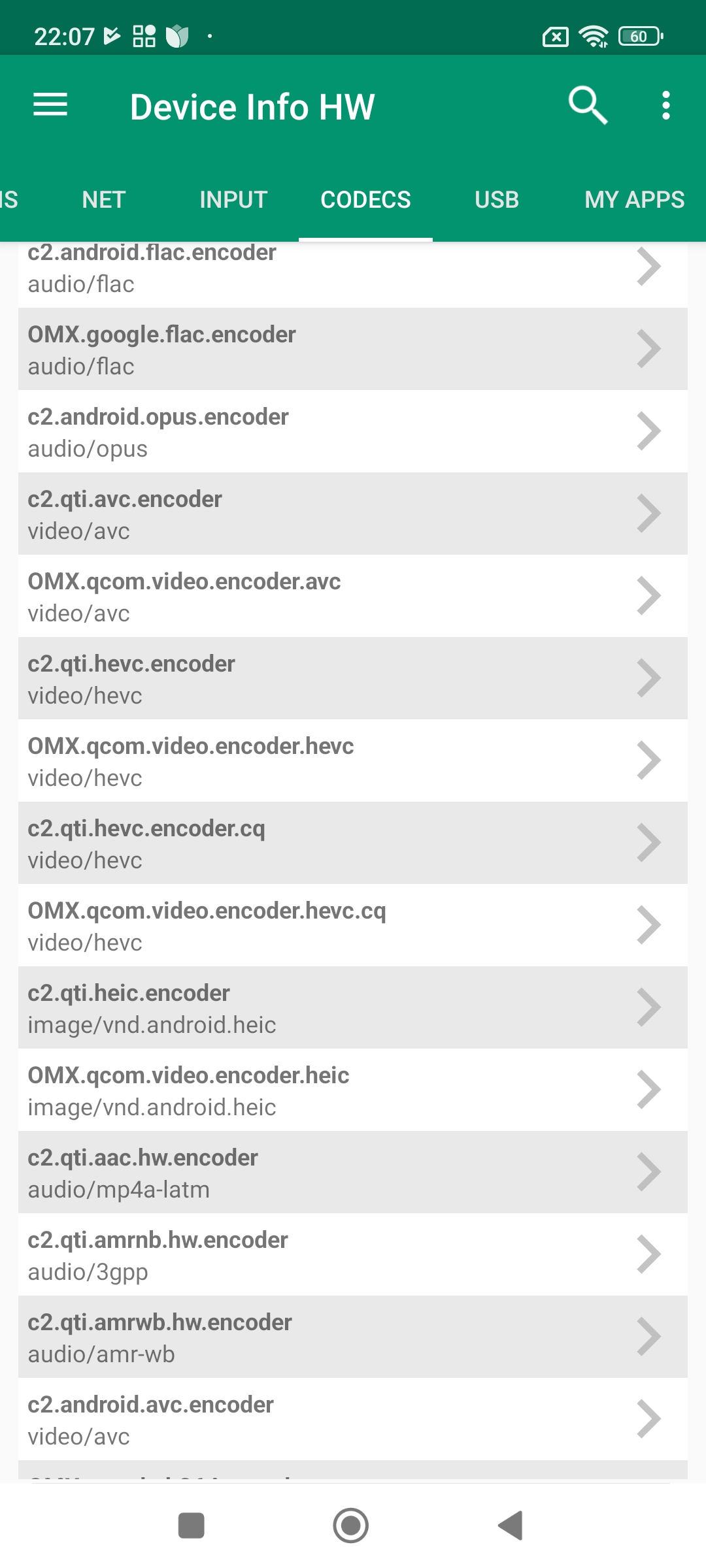Screen dimensions: 706x1568
Task: Open the c2.qti.hevc.encoder row
Action: coord(353,679)
